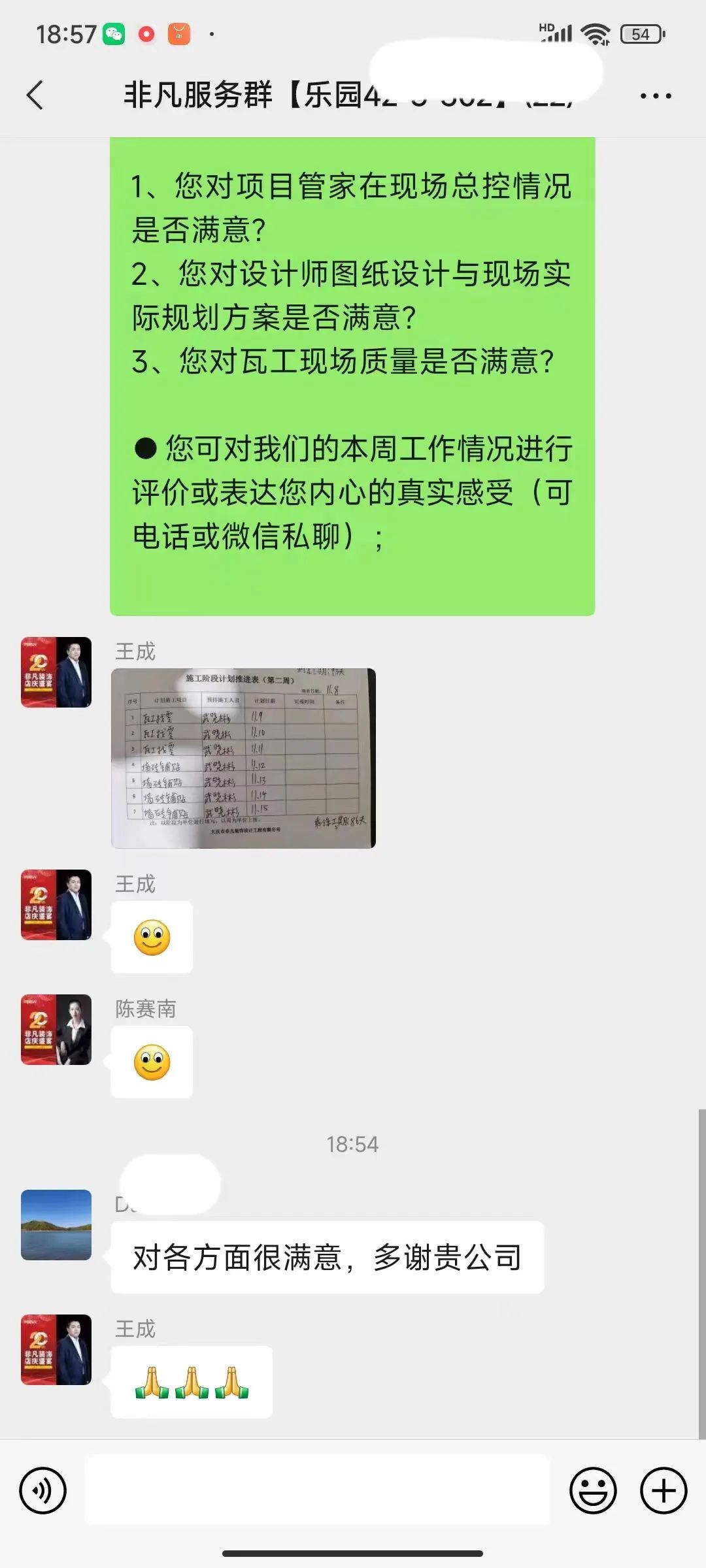The image size is (706, 1568).
Task: Open the emoji sticker panel
Action: [593, 1491]
